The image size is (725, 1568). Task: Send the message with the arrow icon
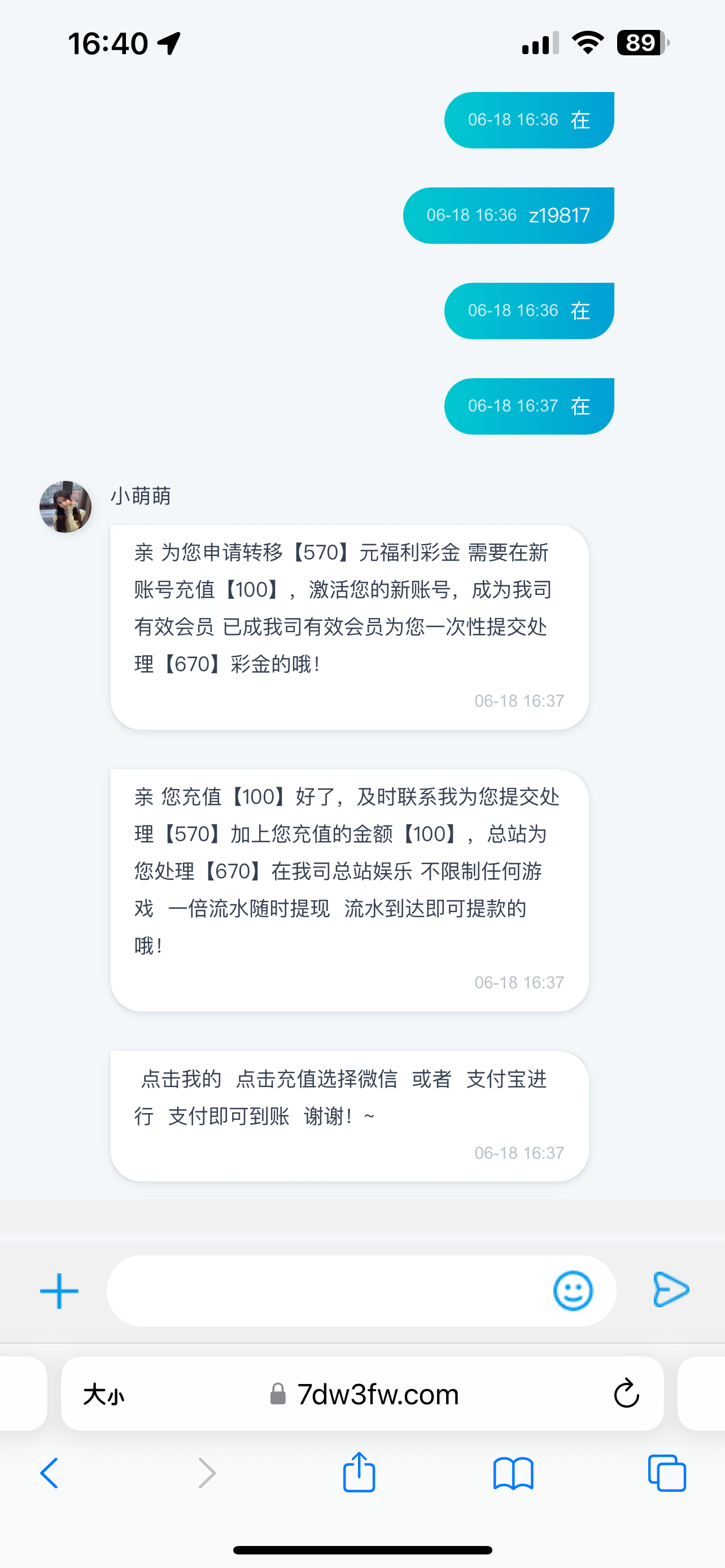(670, 1289)
